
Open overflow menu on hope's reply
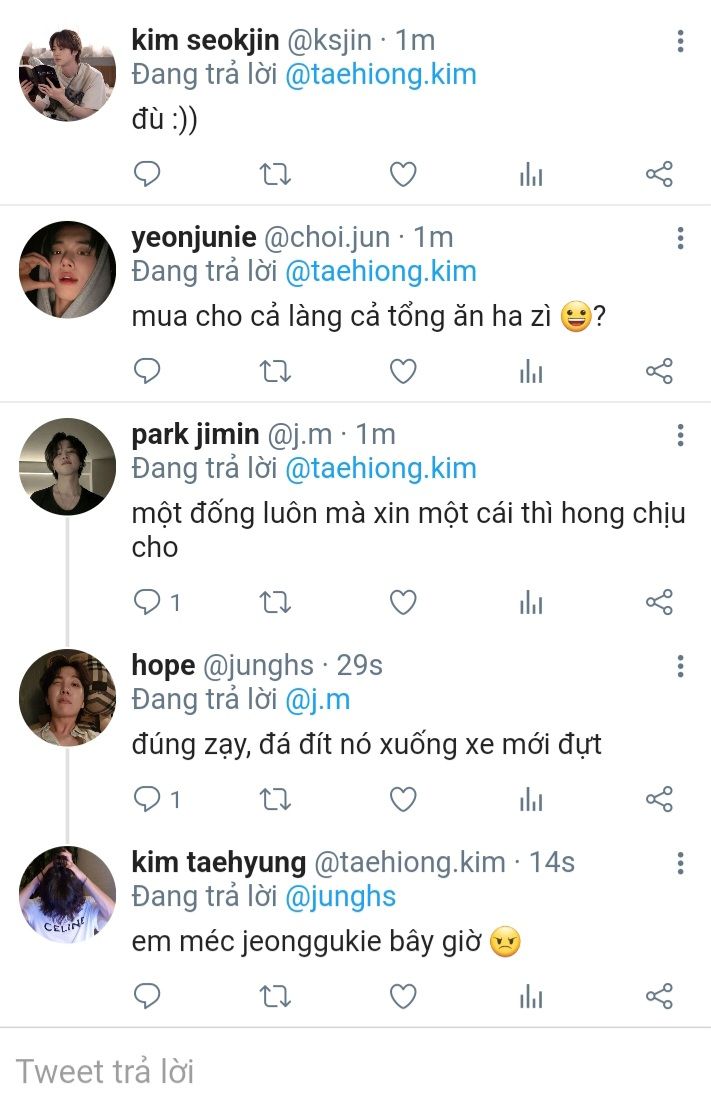coord(680,666)
